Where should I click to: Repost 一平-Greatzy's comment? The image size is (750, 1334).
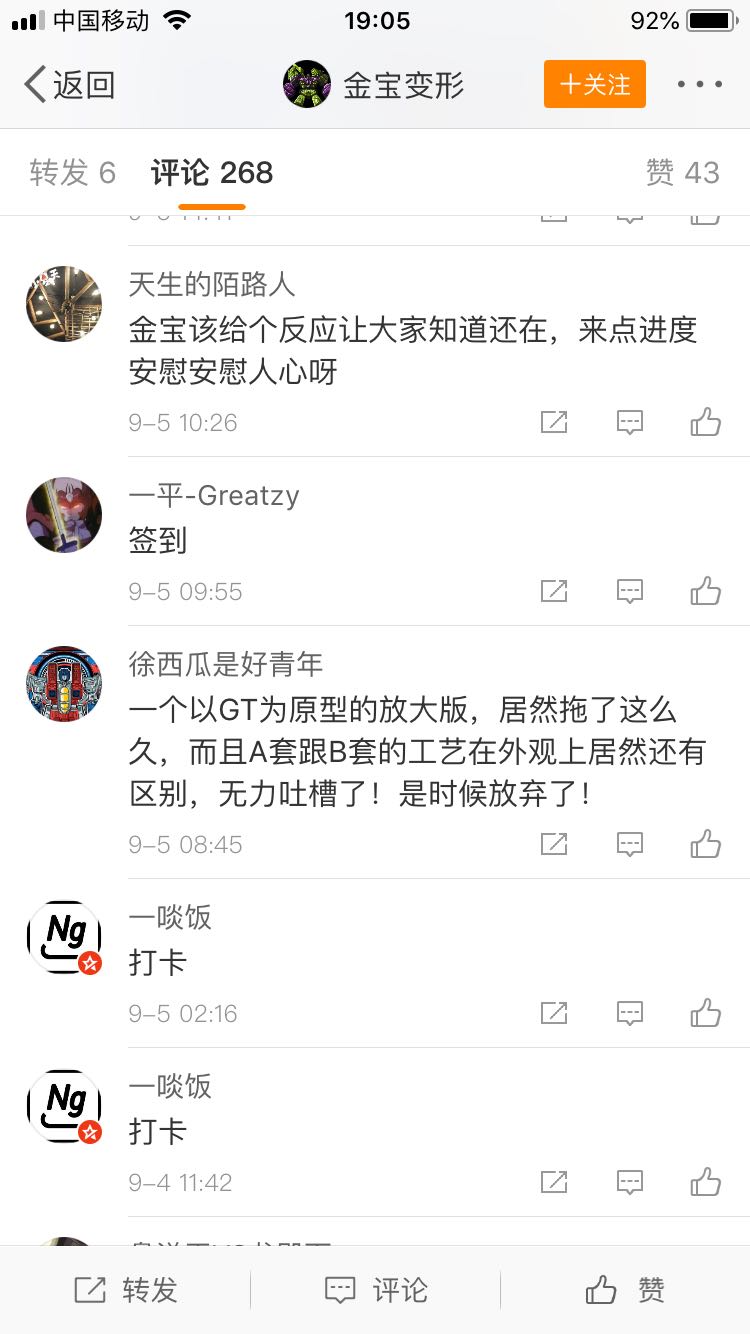554,592
